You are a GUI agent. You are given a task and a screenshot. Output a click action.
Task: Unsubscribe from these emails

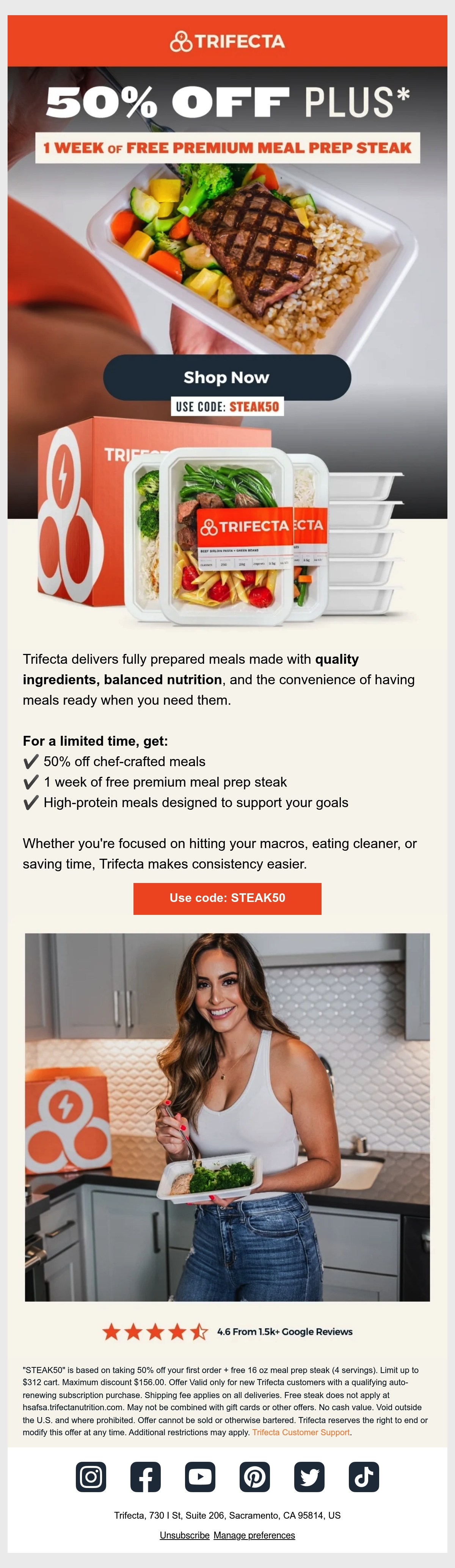[x=184, y=1535]
